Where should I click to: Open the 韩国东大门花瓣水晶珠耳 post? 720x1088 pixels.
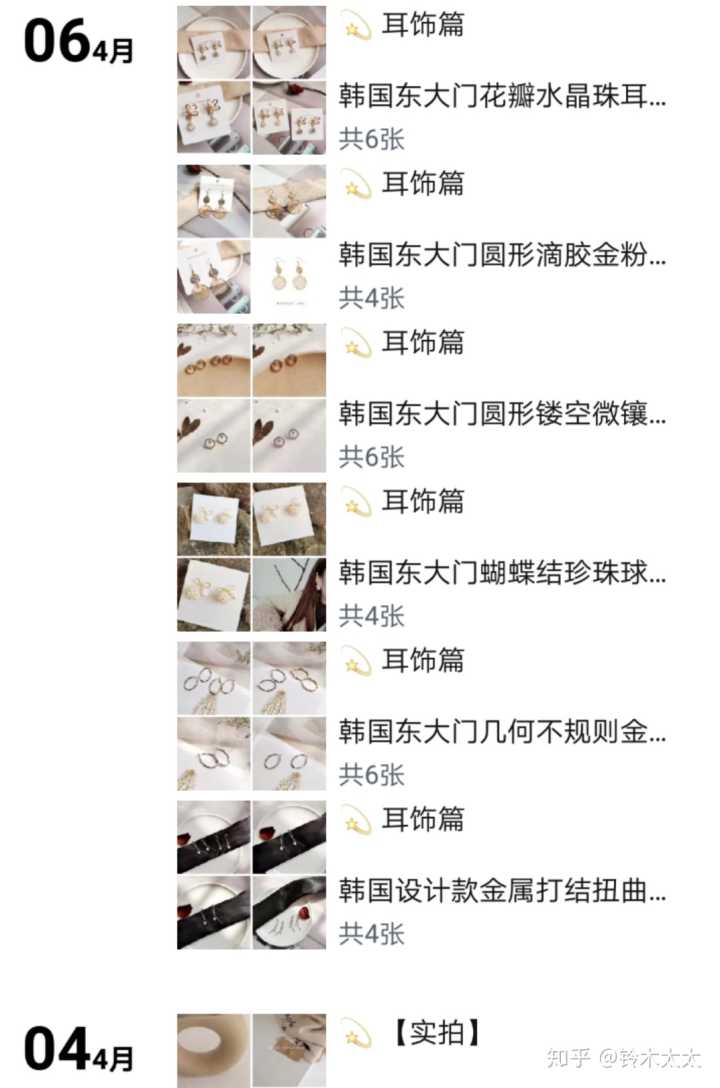point(502,97)
